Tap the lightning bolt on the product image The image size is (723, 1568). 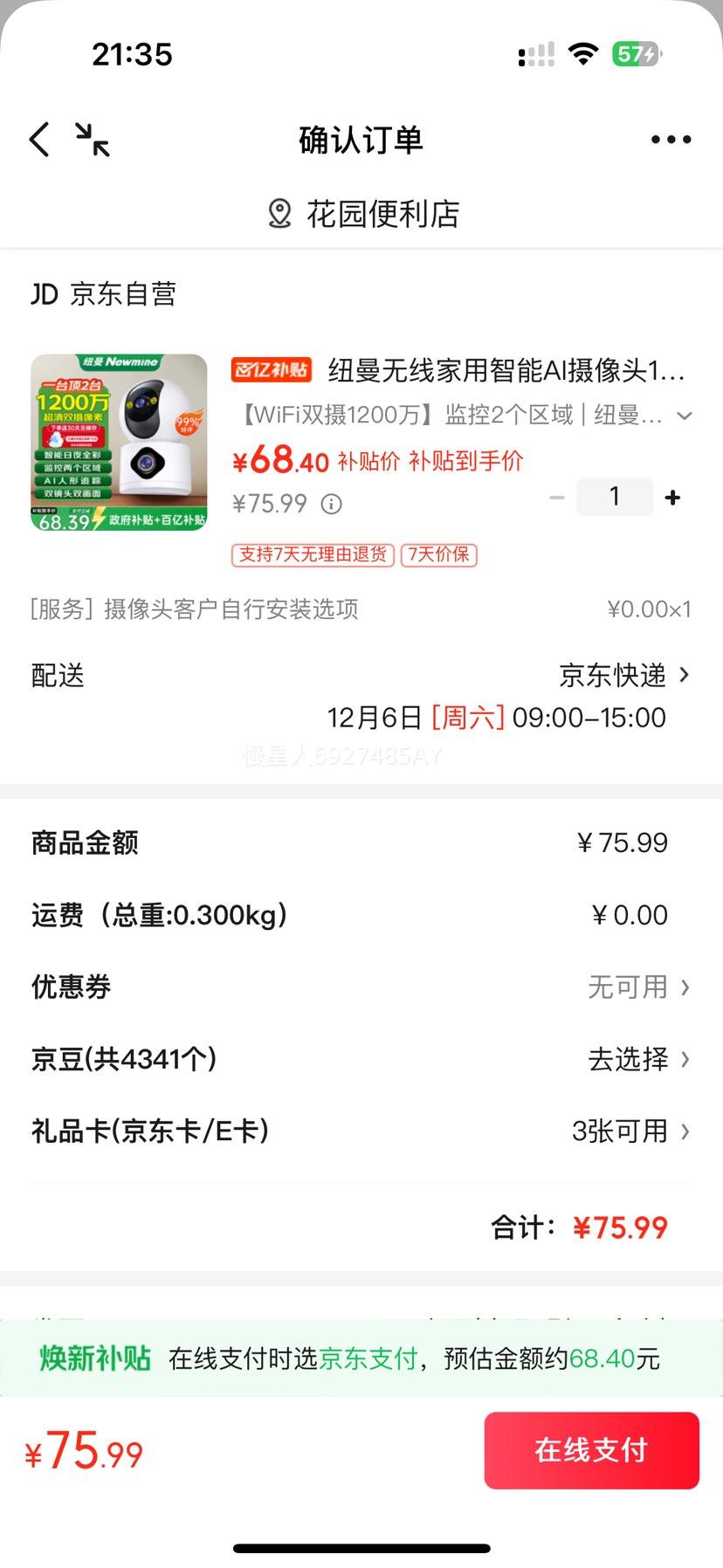[x=99, y=519]
